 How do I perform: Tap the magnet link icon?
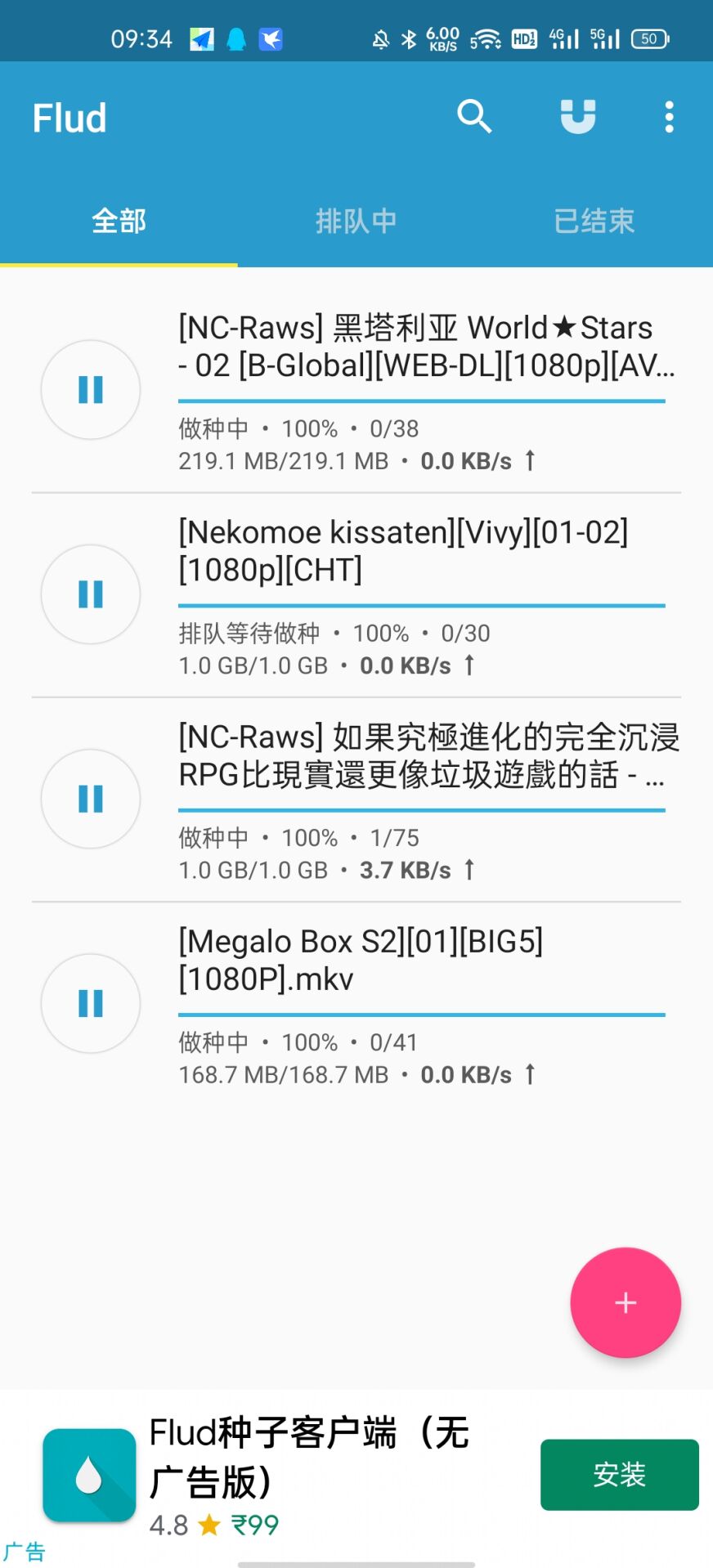(x=578, y=117)
